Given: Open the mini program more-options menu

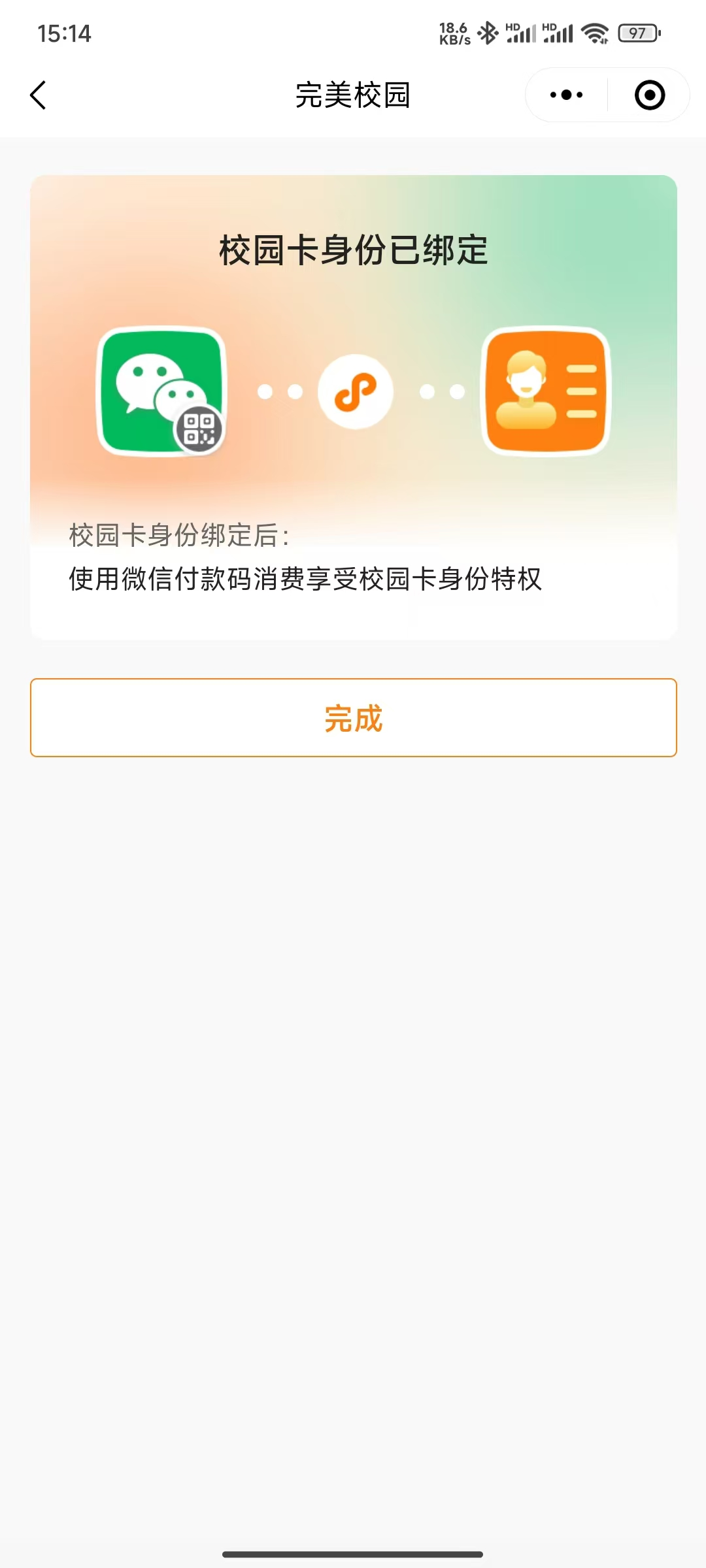Looking at the screenshot, I should click(x=566, y=95).
